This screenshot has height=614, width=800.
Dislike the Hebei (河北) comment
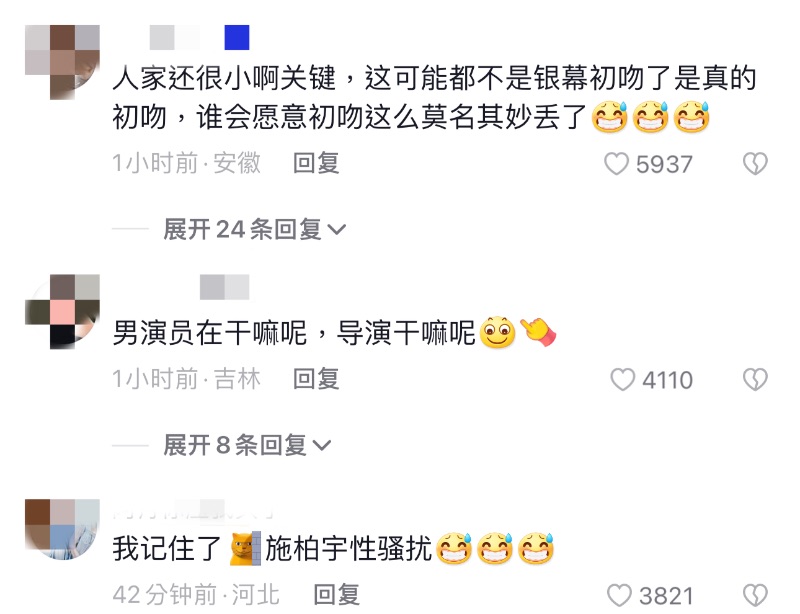755,596
